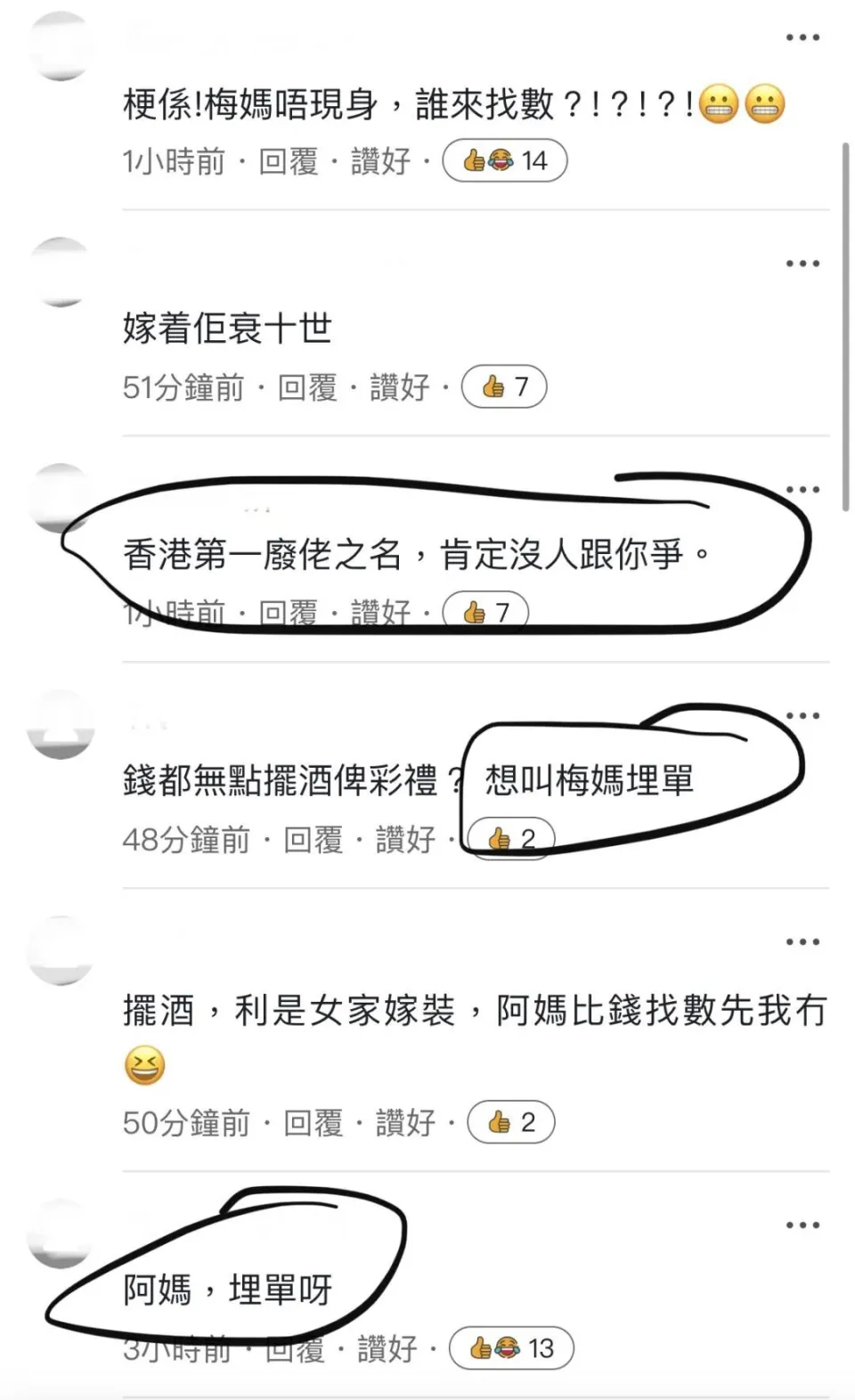Open the options menu for the comment "阿媽，埋單呀"
Screen dimensions: 855x1400
pyautogui.click(x=802, y=1225)
